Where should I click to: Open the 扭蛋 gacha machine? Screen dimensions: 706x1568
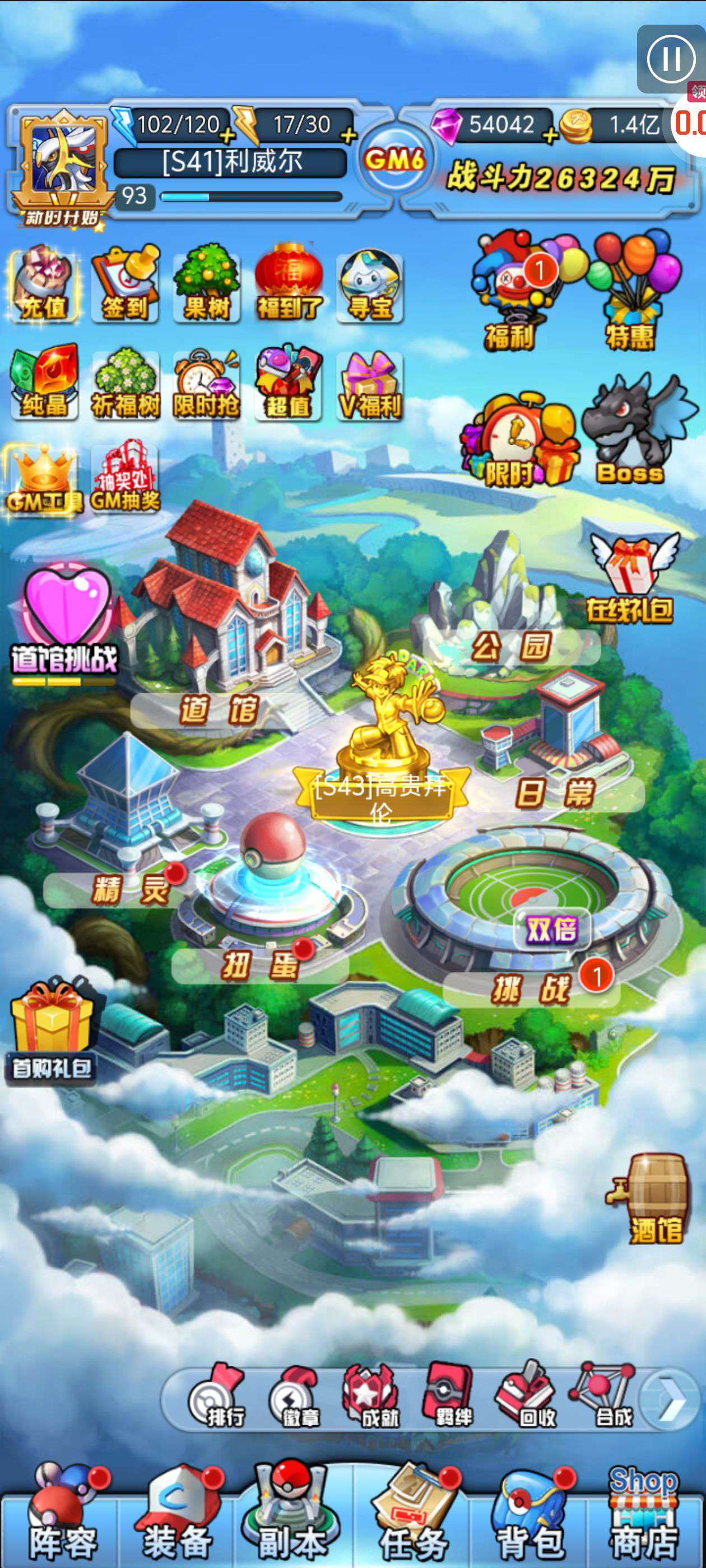(x=260, y=965)
